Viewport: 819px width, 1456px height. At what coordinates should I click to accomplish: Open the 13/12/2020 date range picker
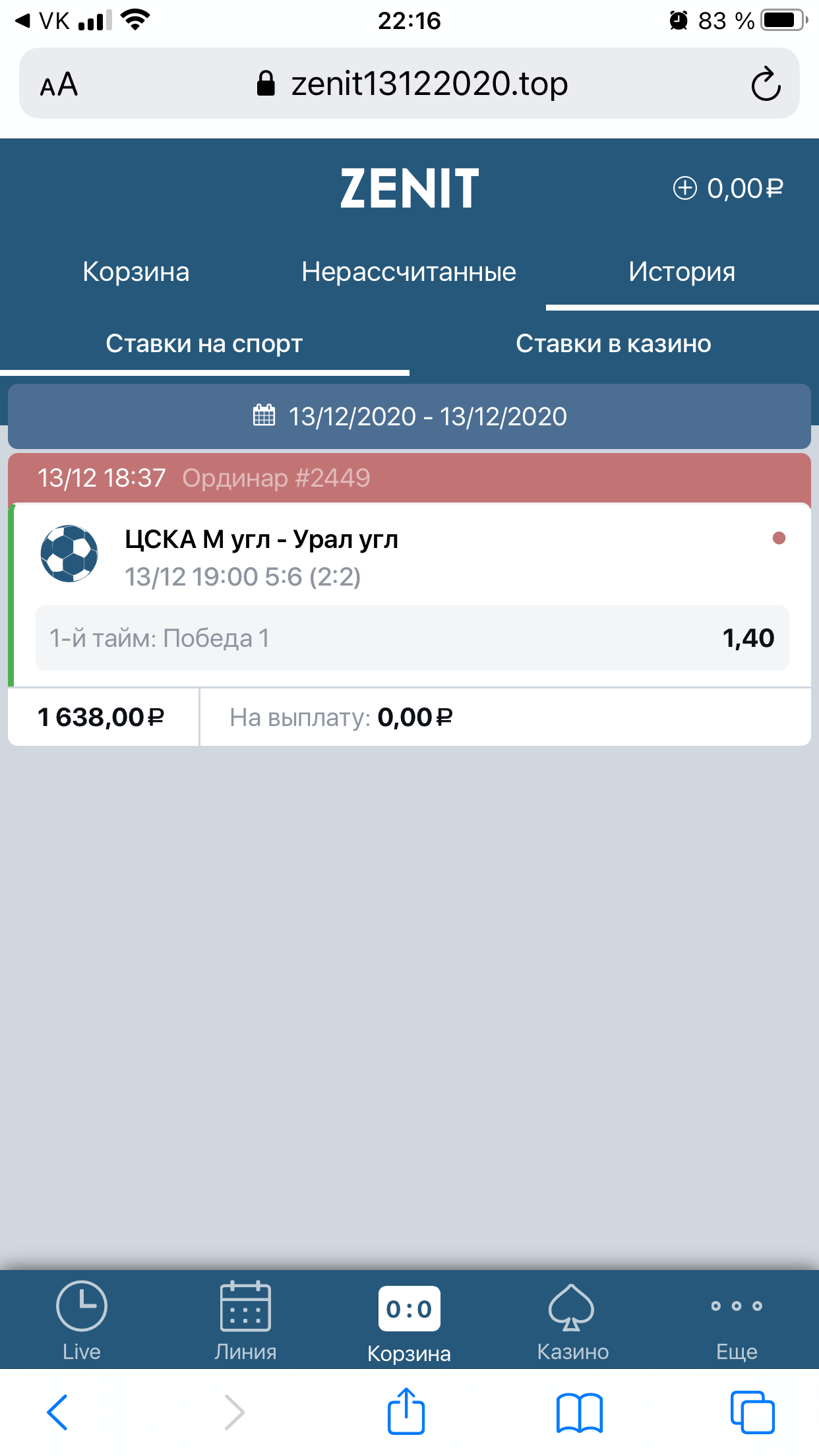pyautogui.click(x=409, y=416)
